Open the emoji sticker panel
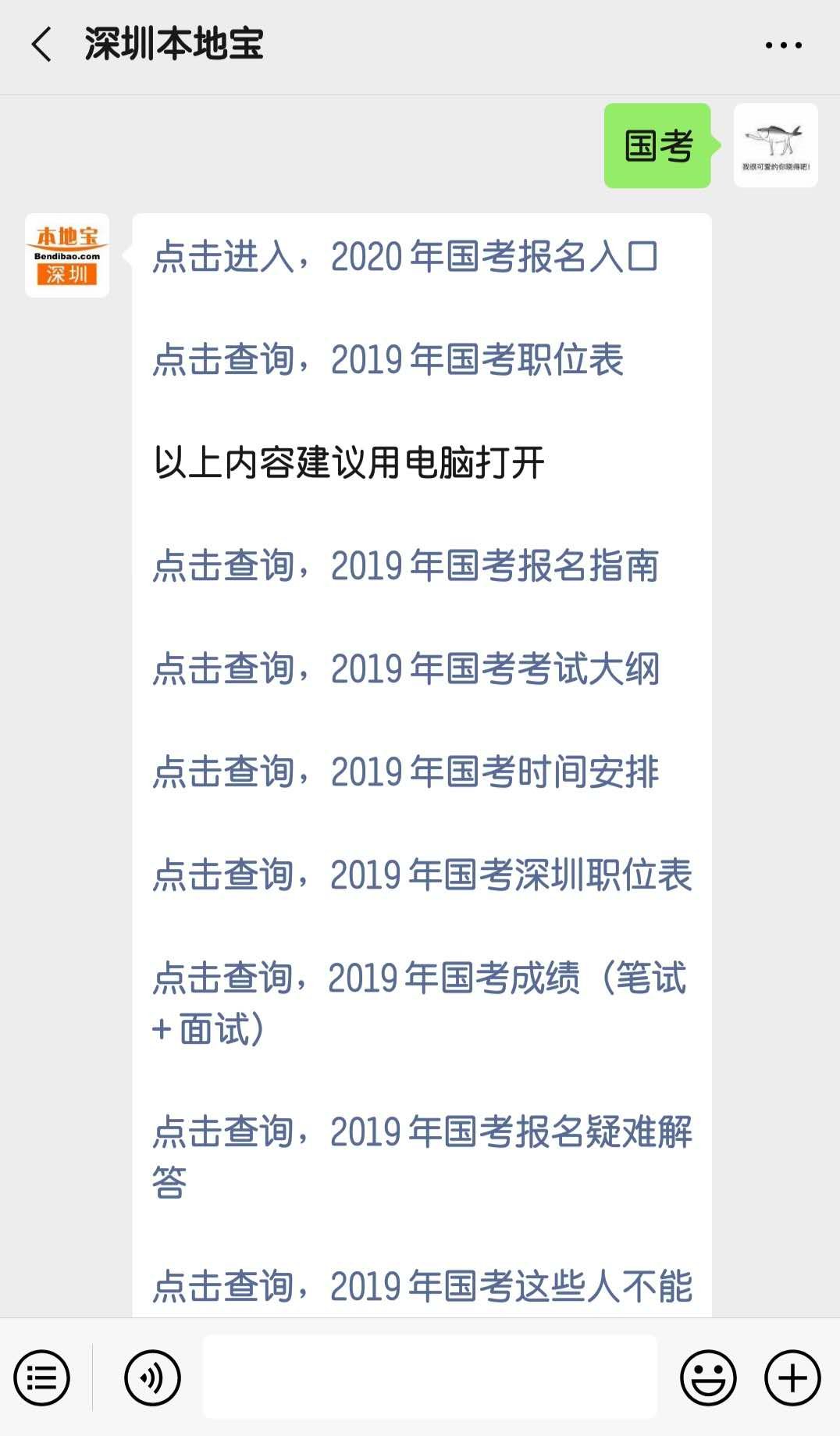This screenshot has width=840, height=1436. pos(708,1377)
